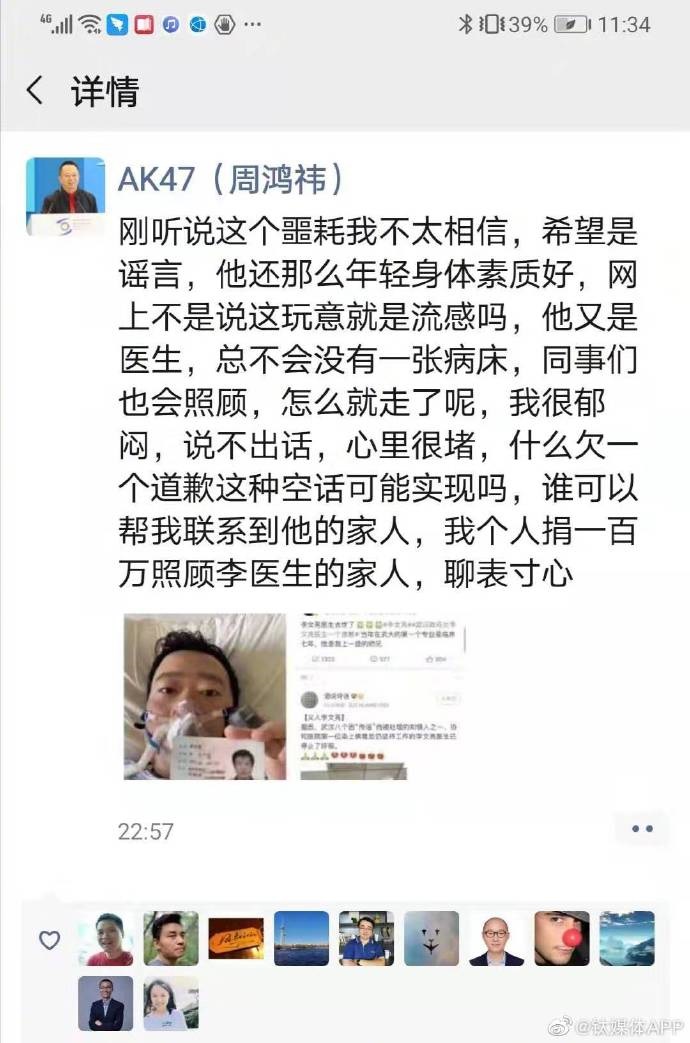Open liker avatar with restaurant sign logo

point(236,938)
